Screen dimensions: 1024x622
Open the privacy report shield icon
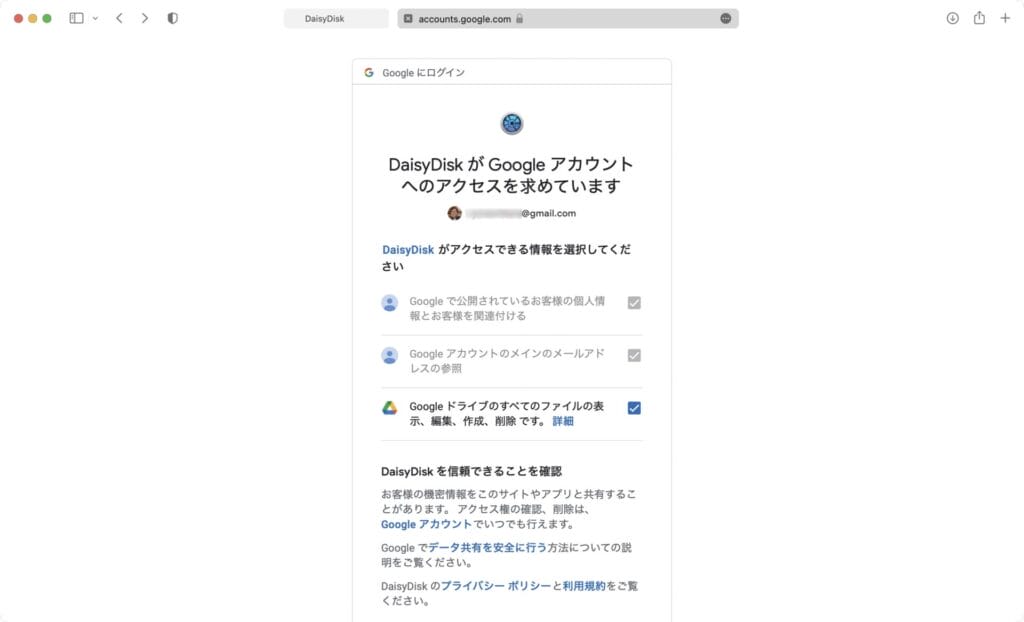click(x=172, y=18)
